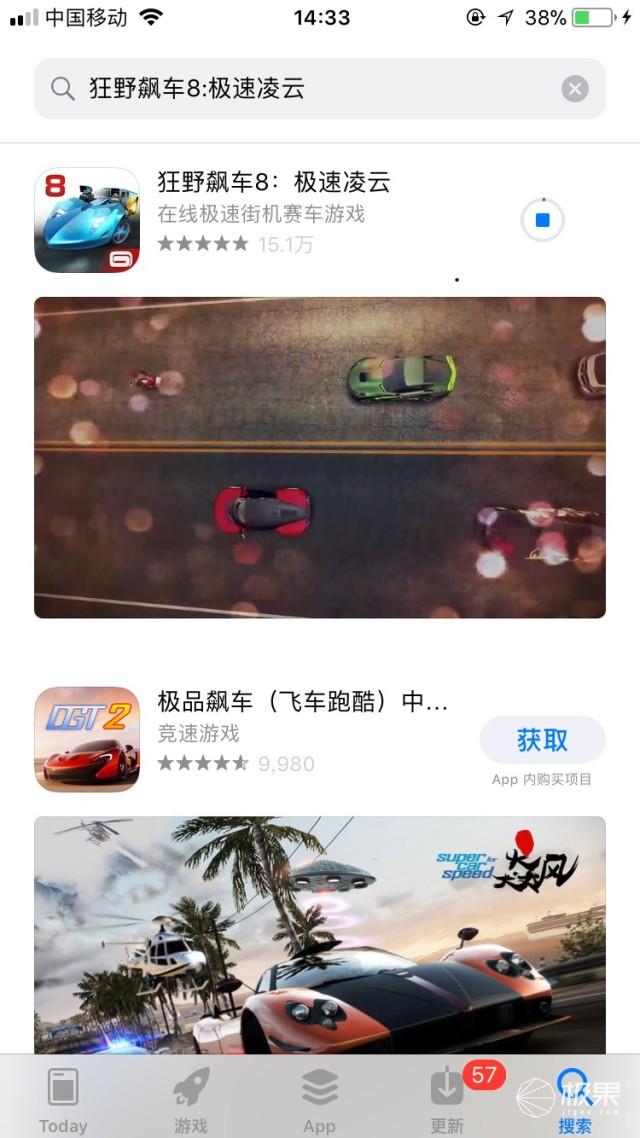Stop downloading 狂野飙车8:极速凌云
640x1138 pixels.
point(543,220)
